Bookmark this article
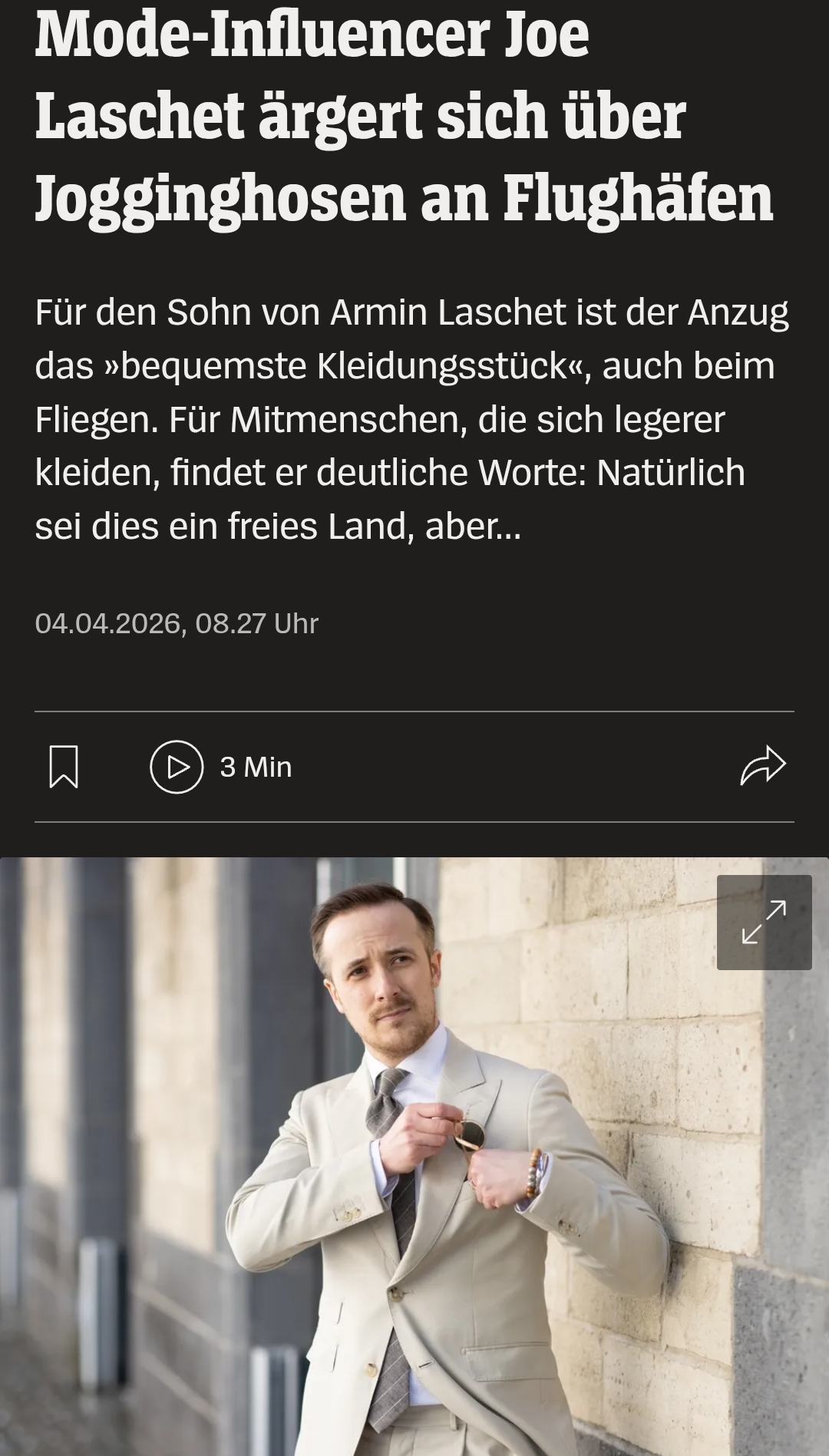 pos(64,767)
